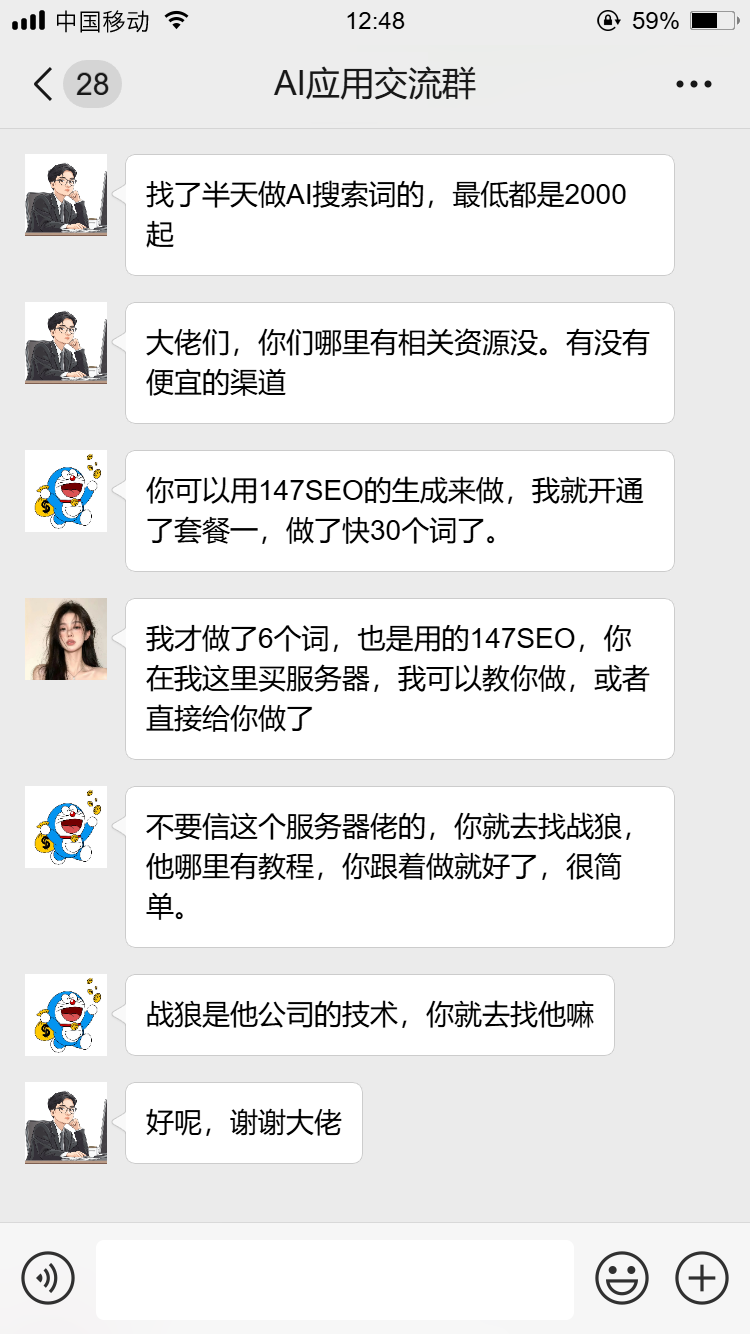Open the group chat overflow menu
This screenshot has width=750, height=1334.
tap(694, 84)
